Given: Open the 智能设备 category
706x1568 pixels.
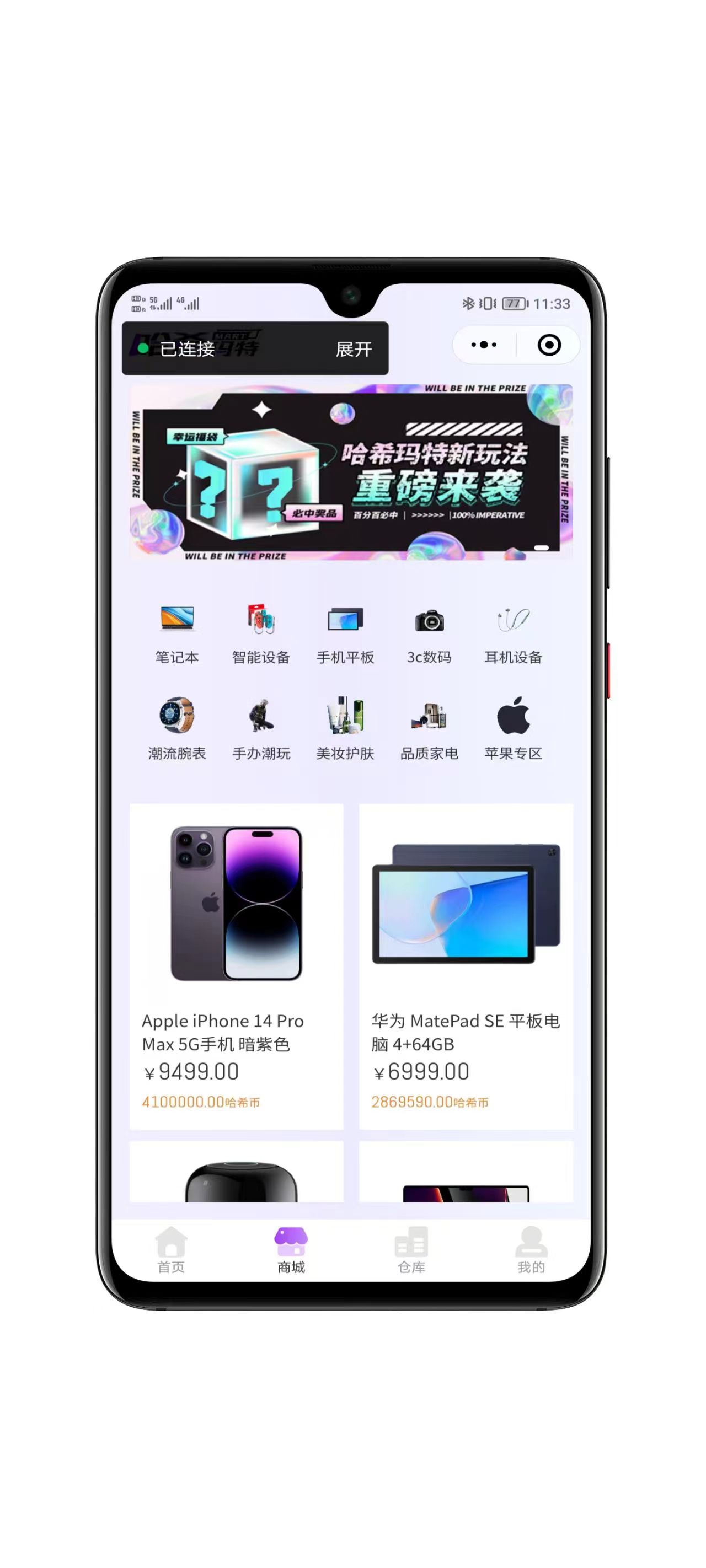Looking at the screenshot, I should pyautogui.click(x=261, y=633).
